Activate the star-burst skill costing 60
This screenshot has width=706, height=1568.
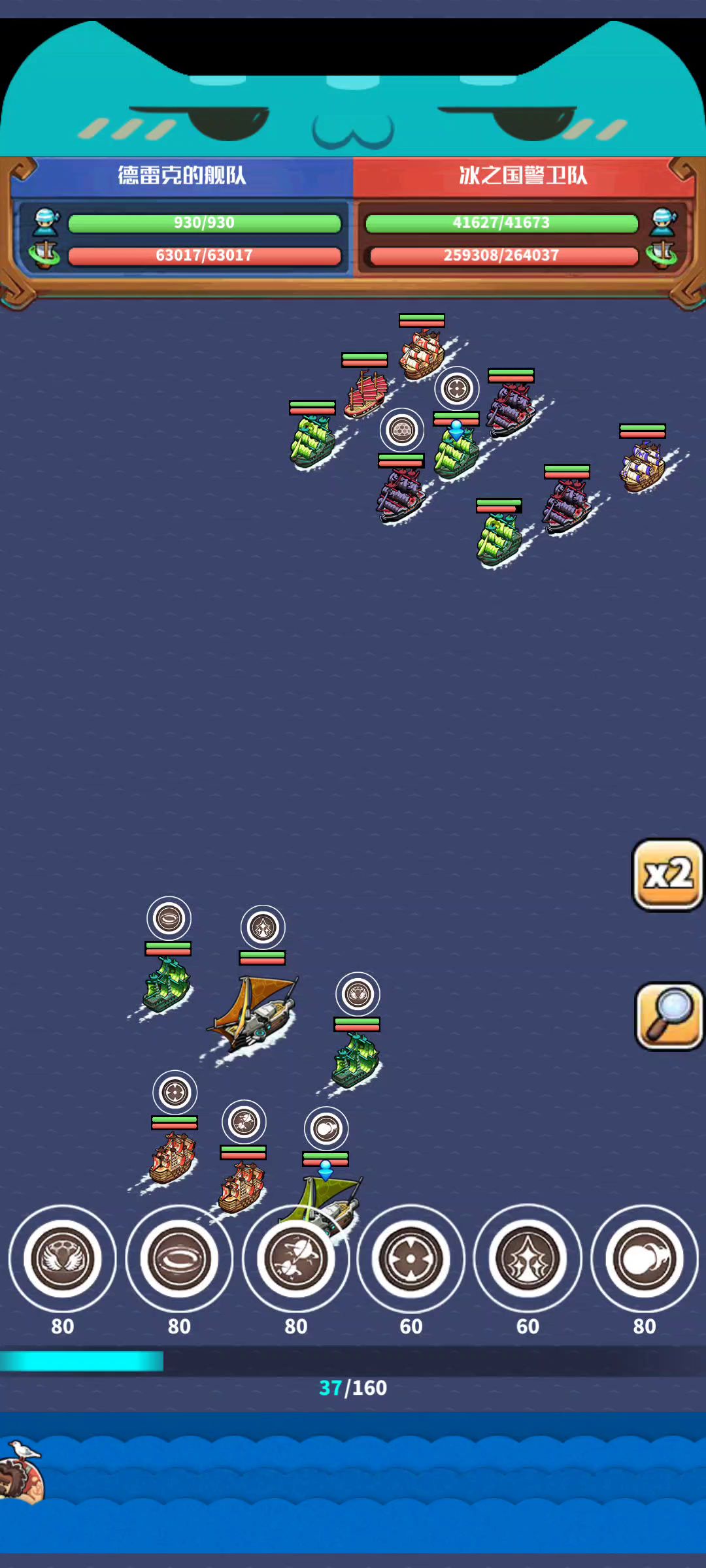528,1258
